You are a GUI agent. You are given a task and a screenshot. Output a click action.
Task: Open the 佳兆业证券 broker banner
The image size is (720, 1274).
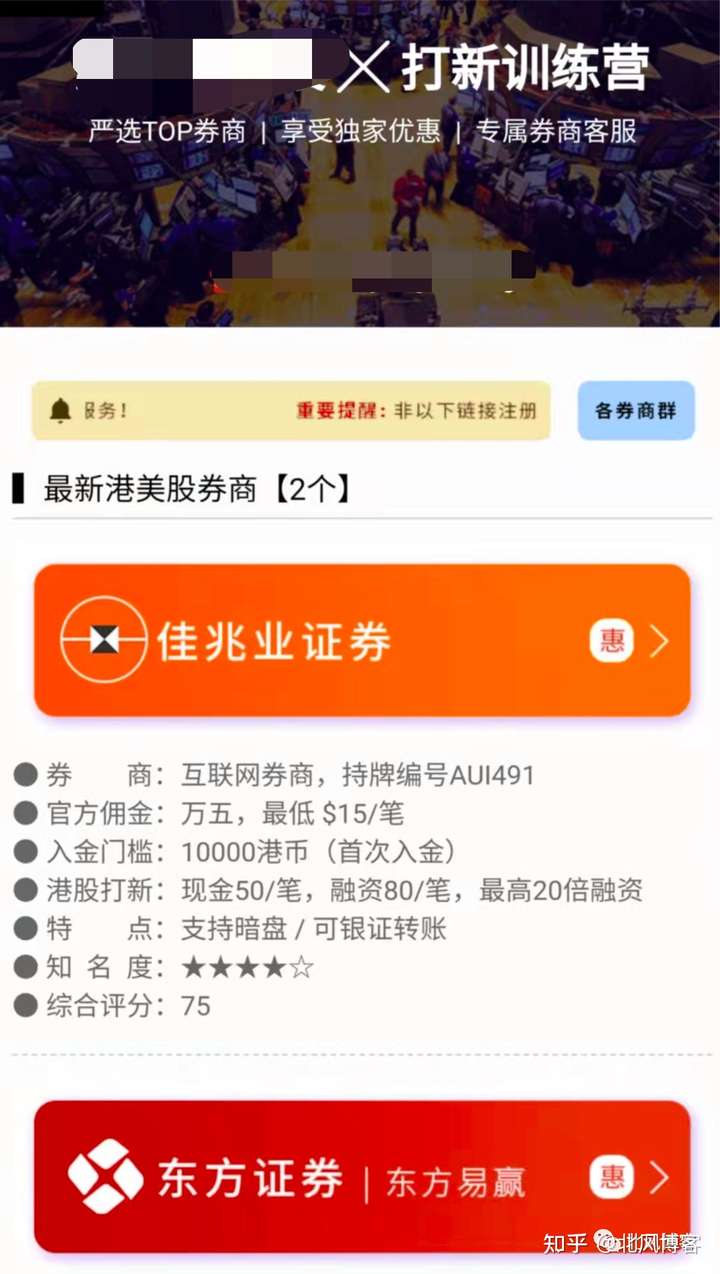(362, 640)
